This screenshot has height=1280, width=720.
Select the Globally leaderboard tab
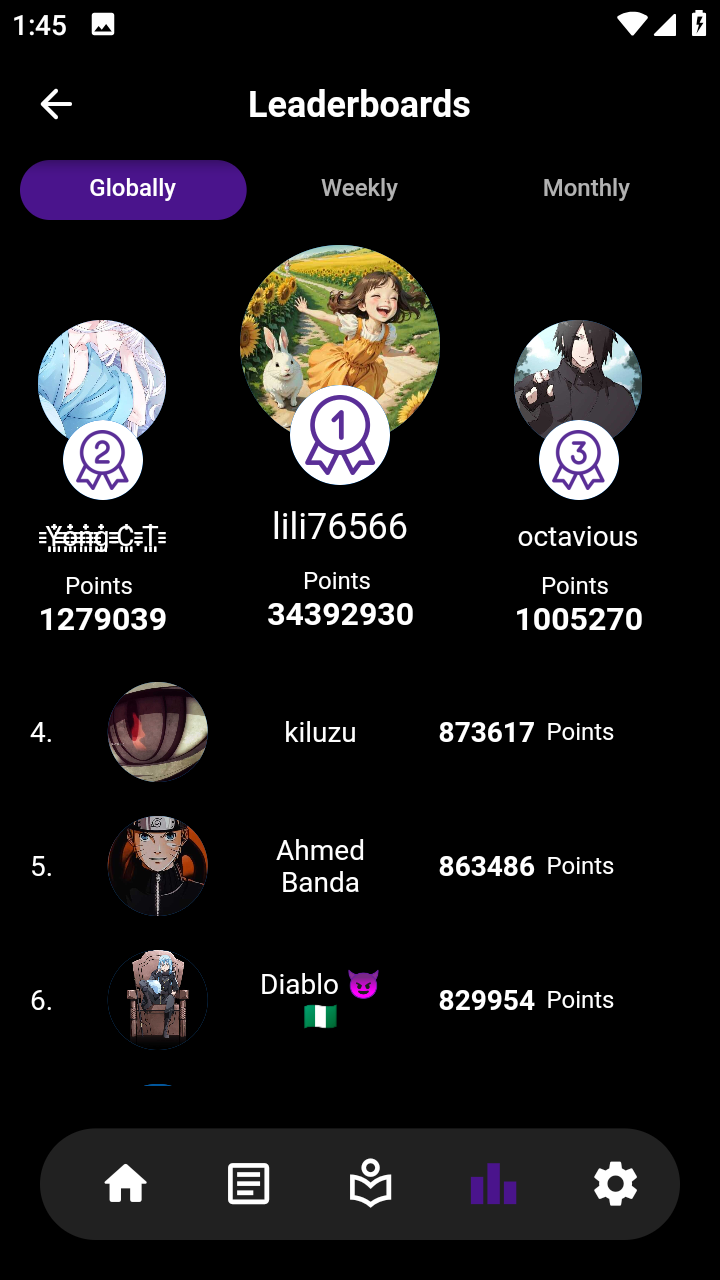[x=133, y=189]
